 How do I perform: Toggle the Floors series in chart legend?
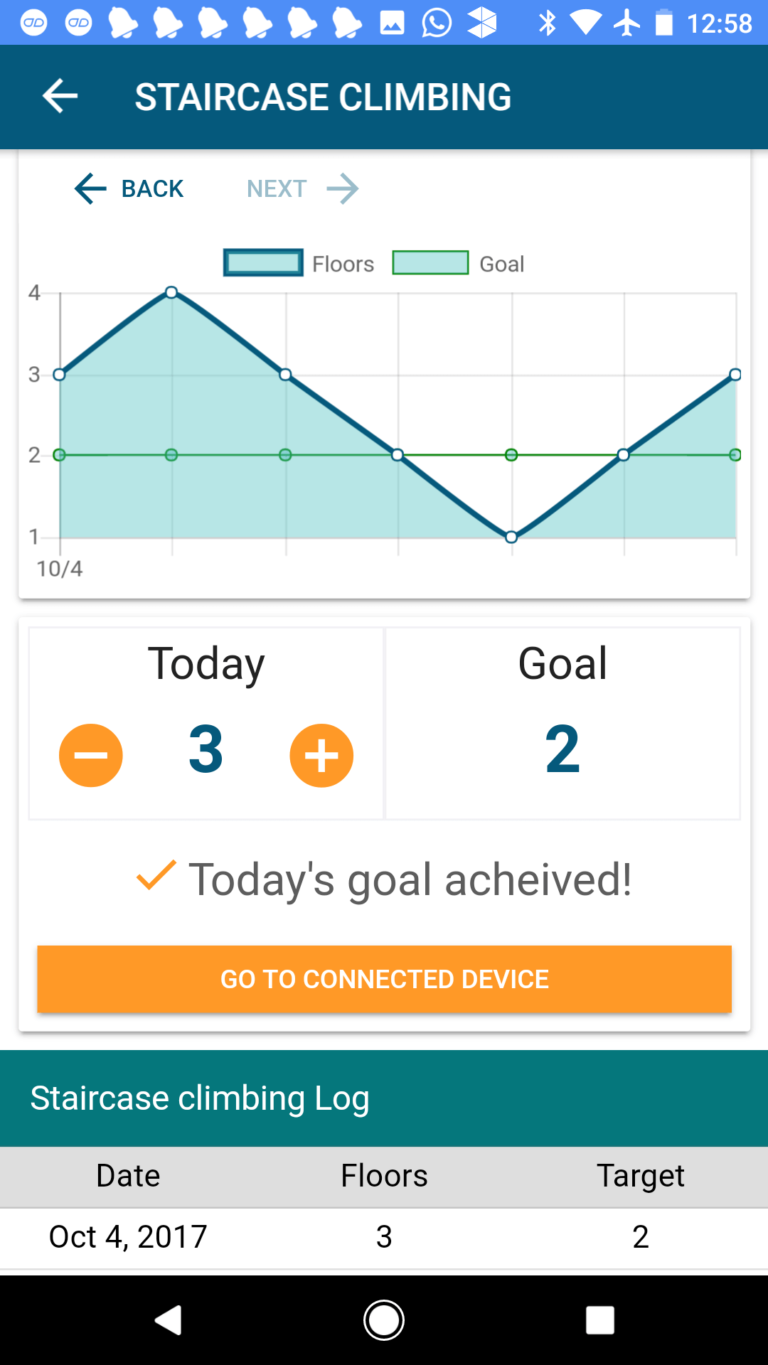click(298, 264)
